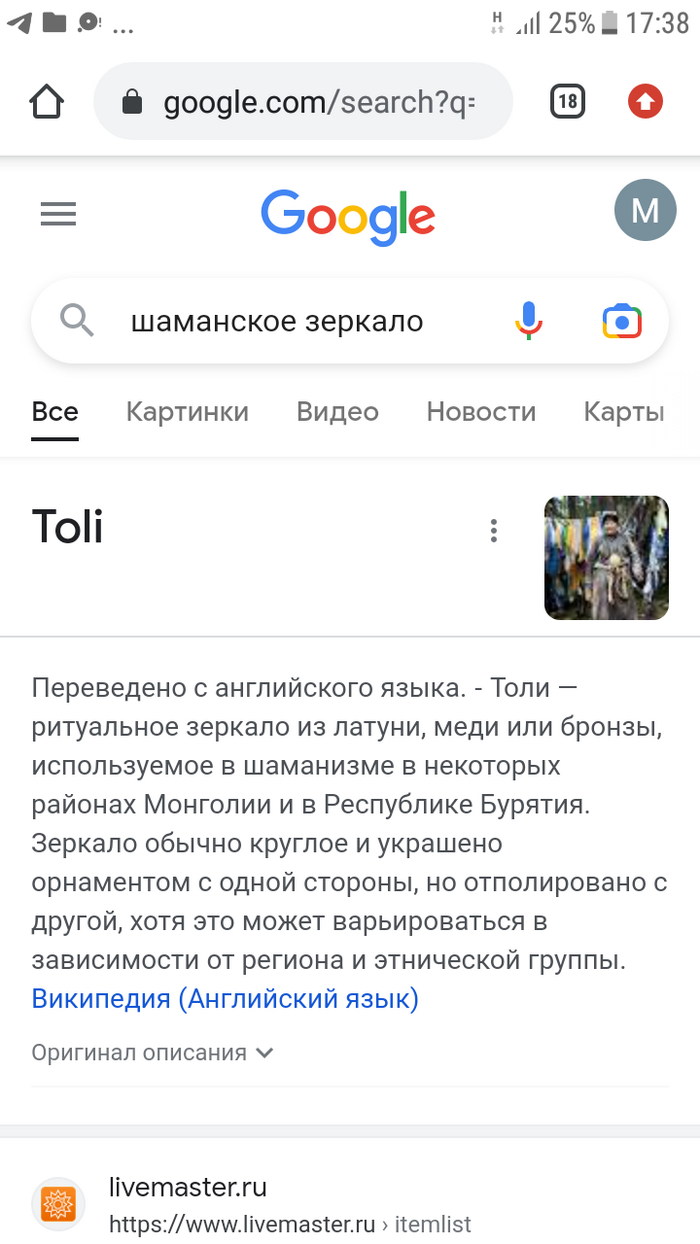Open the tab switcher showing 18 tabs

[567, 101]
